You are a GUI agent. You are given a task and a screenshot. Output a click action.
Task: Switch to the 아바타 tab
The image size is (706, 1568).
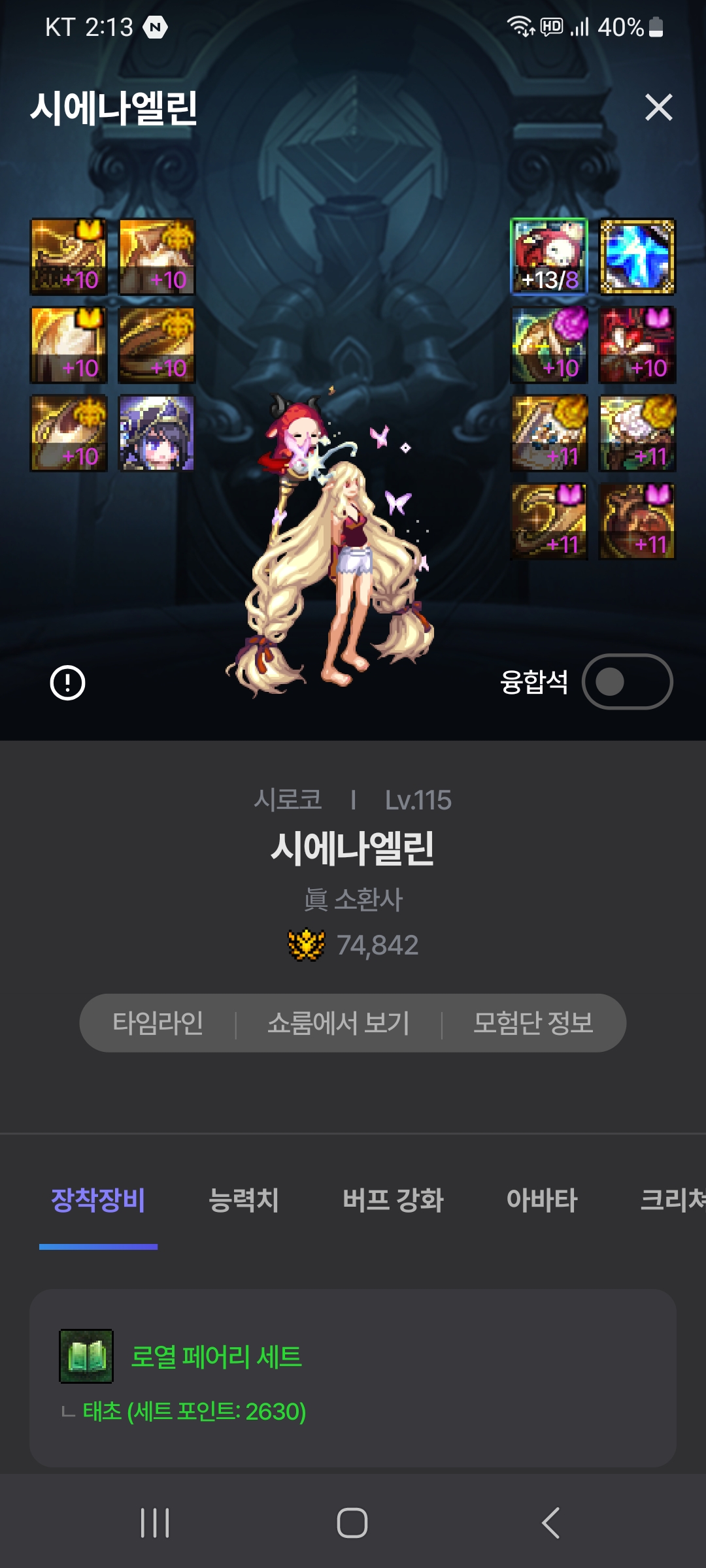click(x=542, y=1200)
